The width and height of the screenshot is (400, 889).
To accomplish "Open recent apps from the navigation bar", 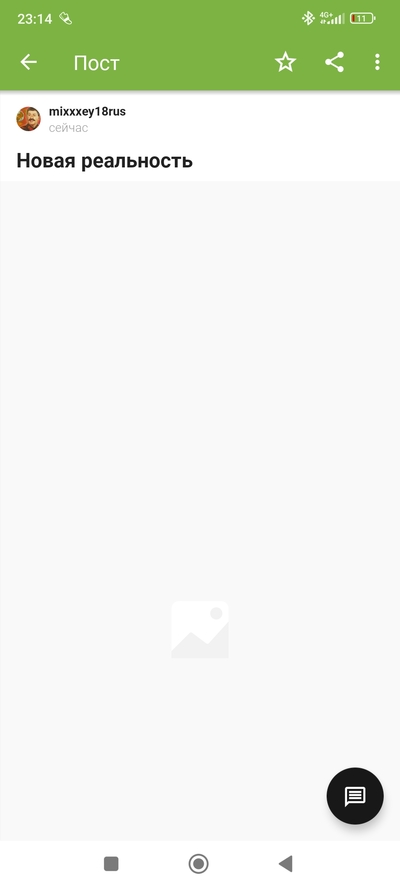I will [111, 863].
